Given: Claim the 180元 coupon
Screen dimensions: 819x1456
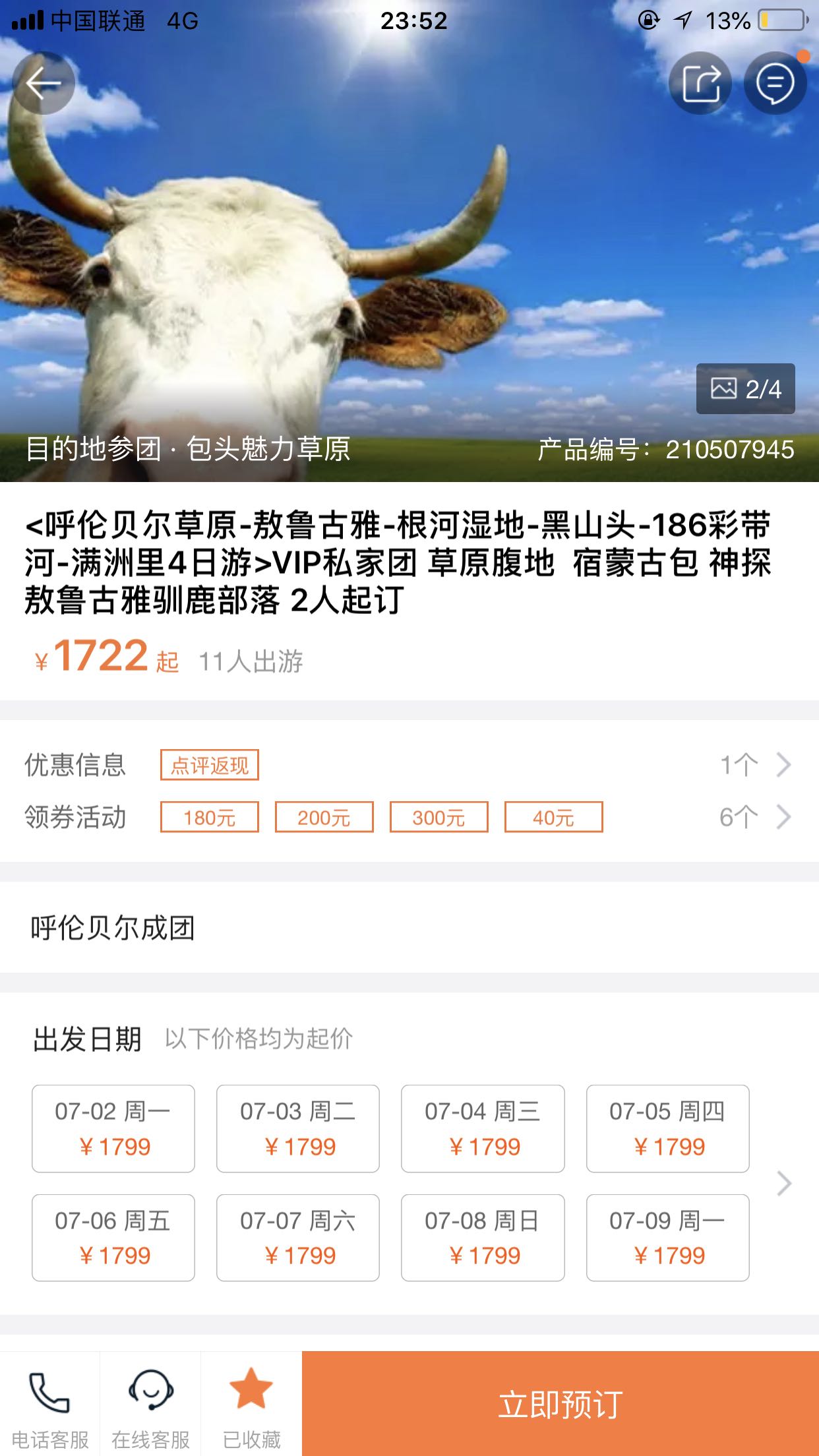Looking at the screenshot, I should [210, 818].
